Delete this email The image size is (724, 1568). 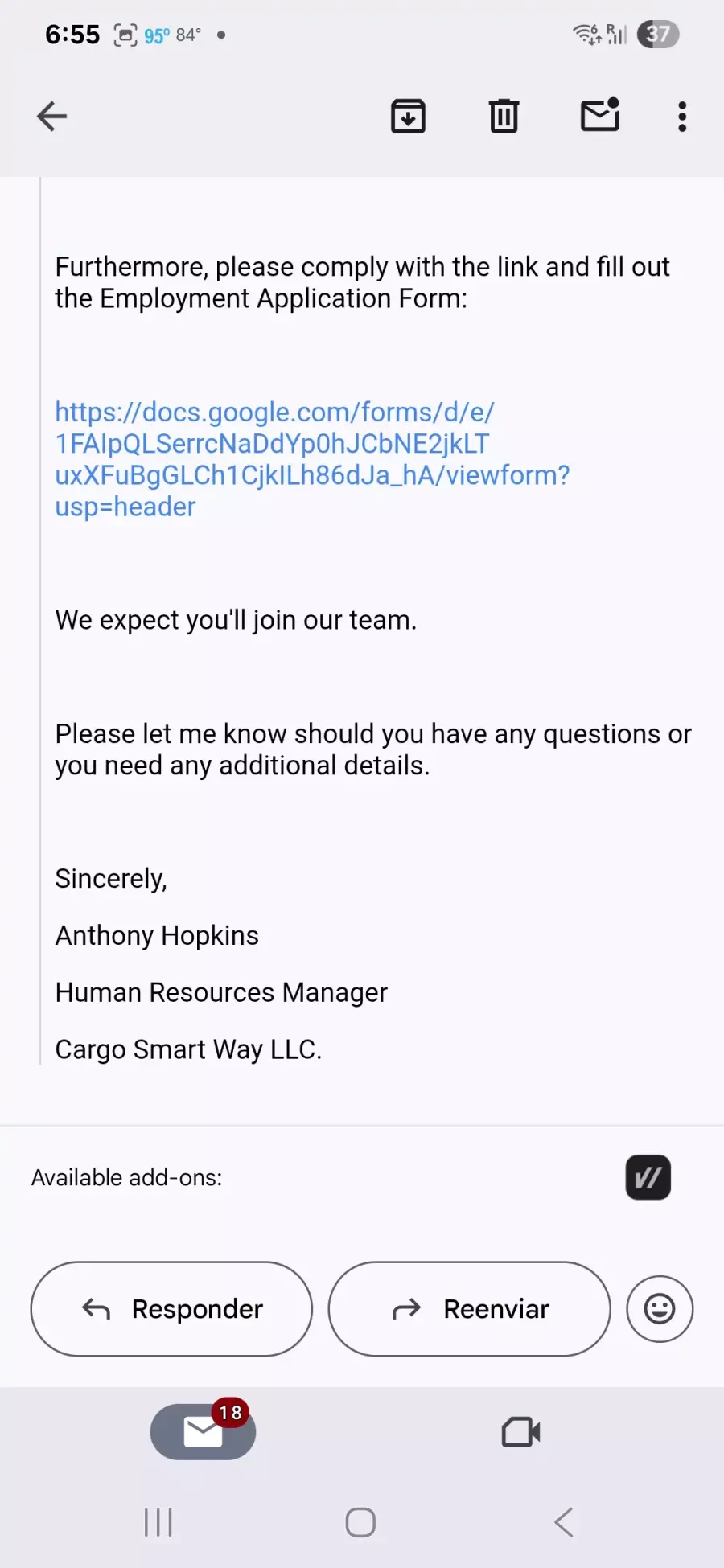(x=504, y=117)
